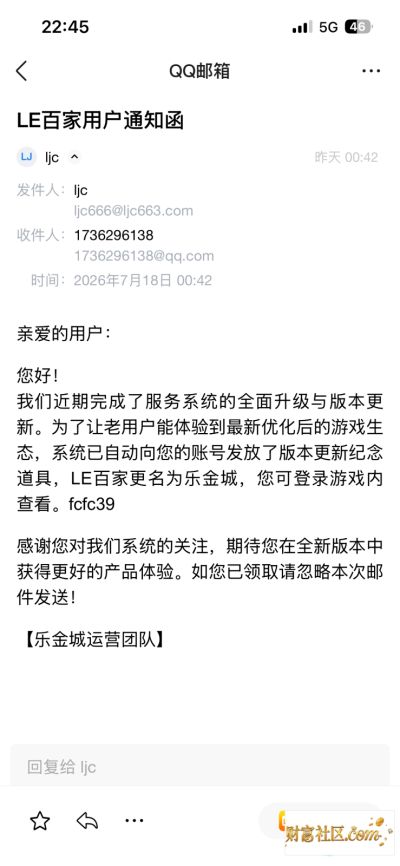Viewport: 400px width, 866px height.
Task: Tap recipient address 1736296138@qq.com
Action: (x=144, y=256)
